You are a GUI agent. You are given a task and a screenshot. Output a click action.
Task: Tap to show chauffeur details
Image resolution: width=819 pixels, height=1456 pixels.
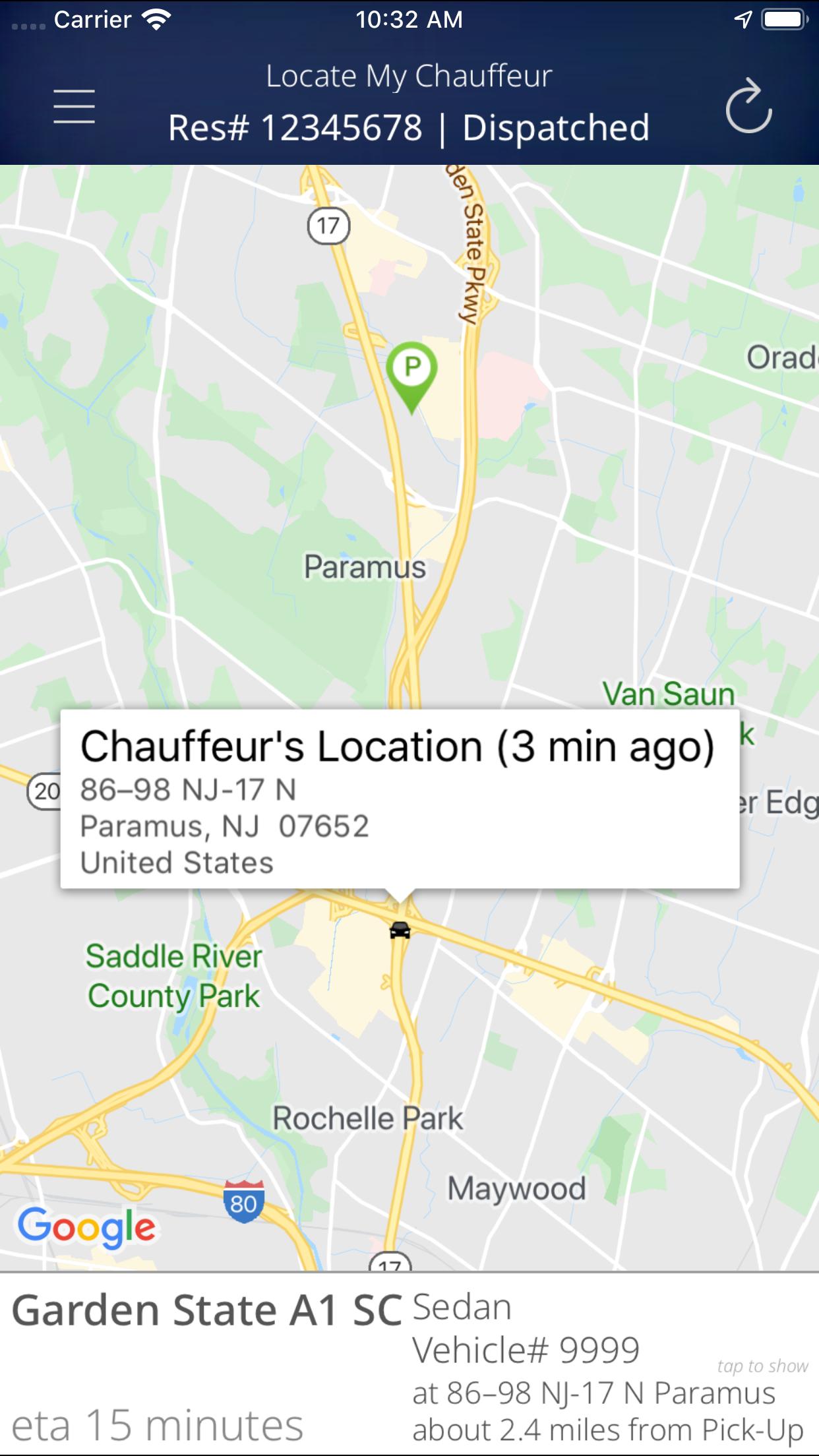click(762, 1366)
